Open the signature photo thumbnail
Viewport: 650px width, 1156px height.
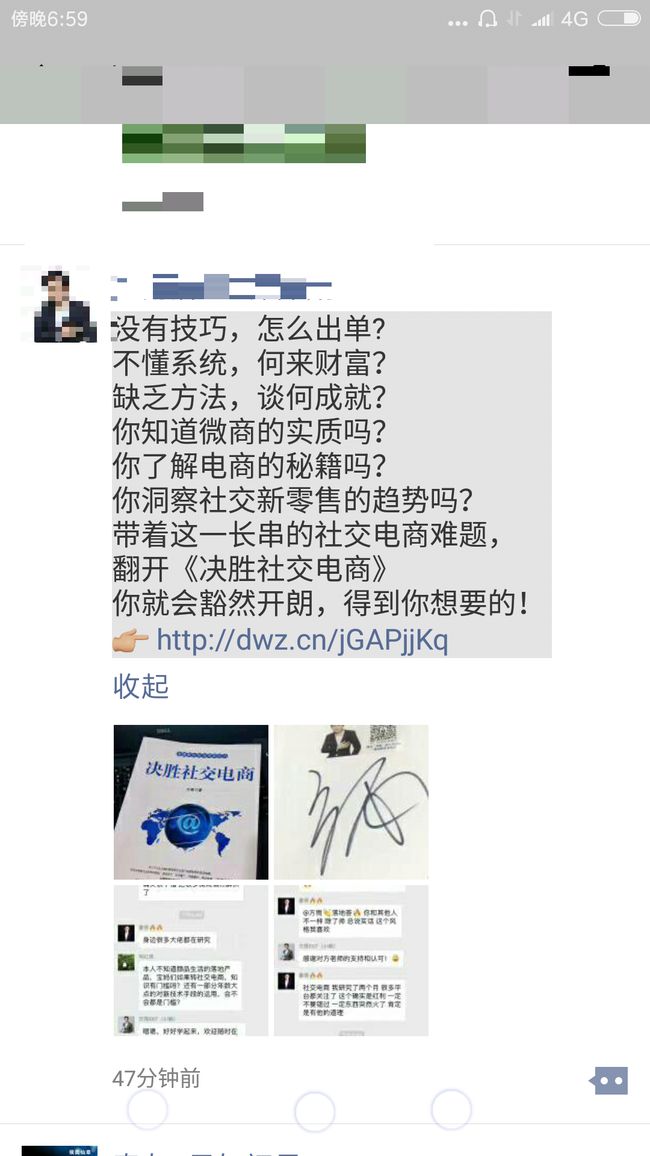(x=351, y=801)
